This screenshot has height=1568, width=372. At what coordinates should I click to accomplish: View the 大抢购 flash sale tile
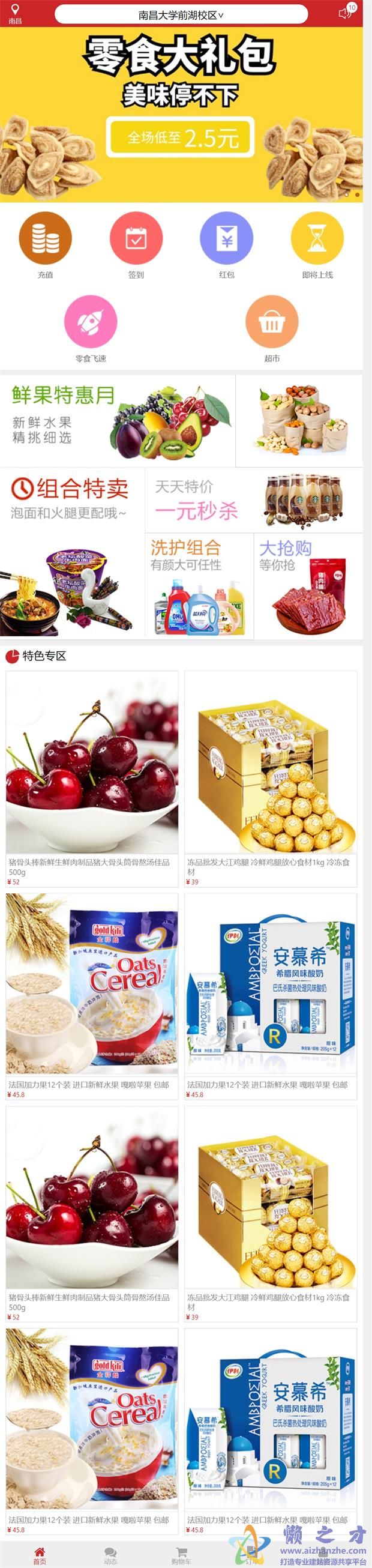pyautogui.click(x=307, y=585)
